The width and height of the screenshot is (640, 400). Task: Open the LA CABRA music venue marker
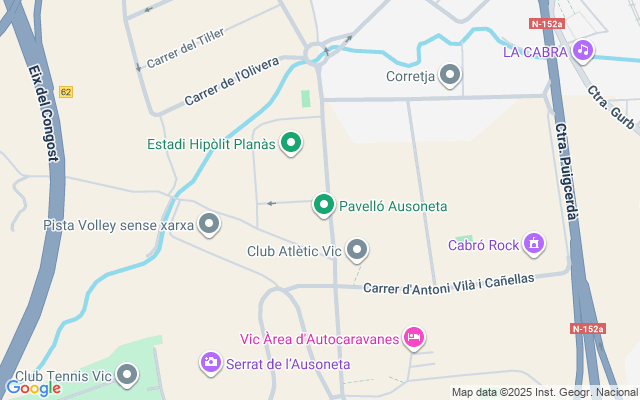pos(584,49)
